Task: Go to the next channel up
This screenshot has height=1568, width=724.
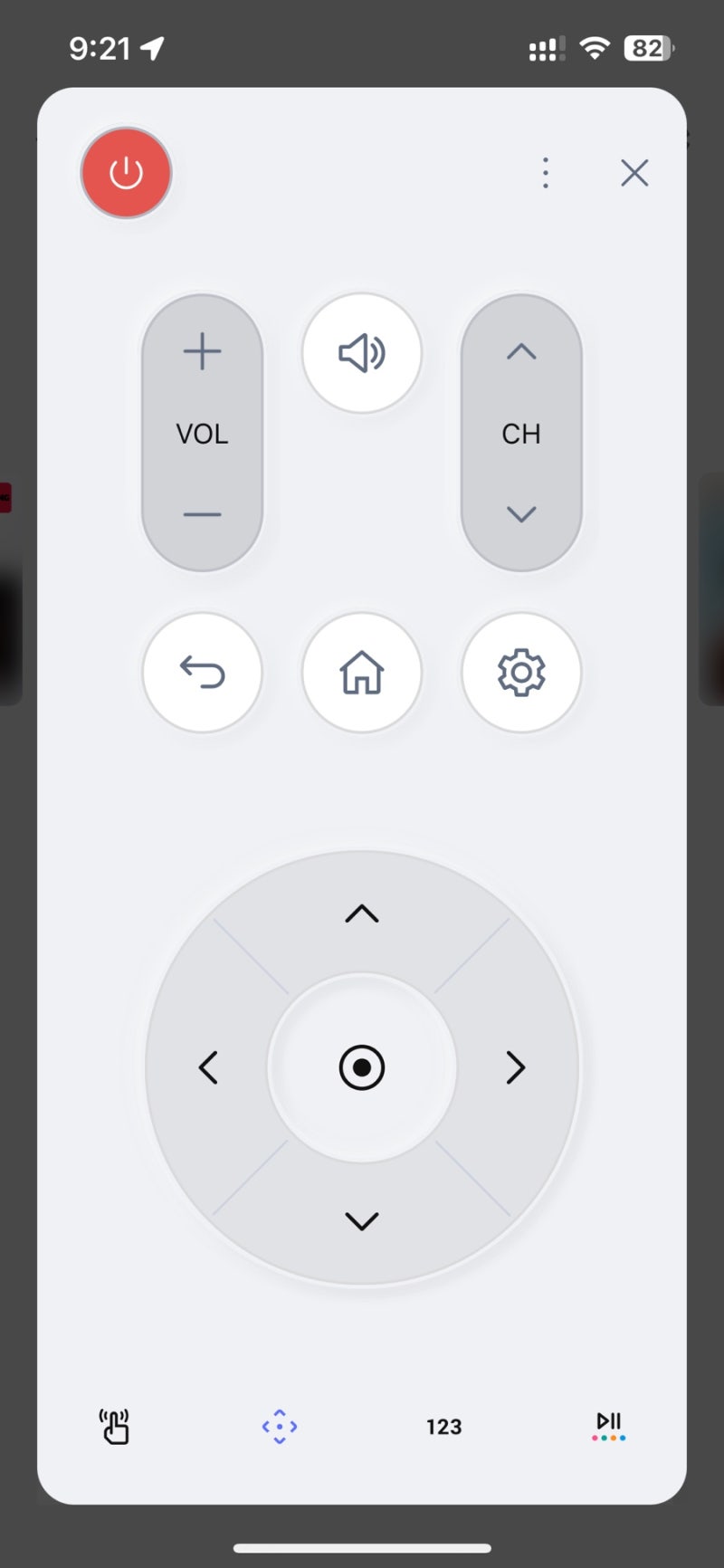Action: [521, 351]
